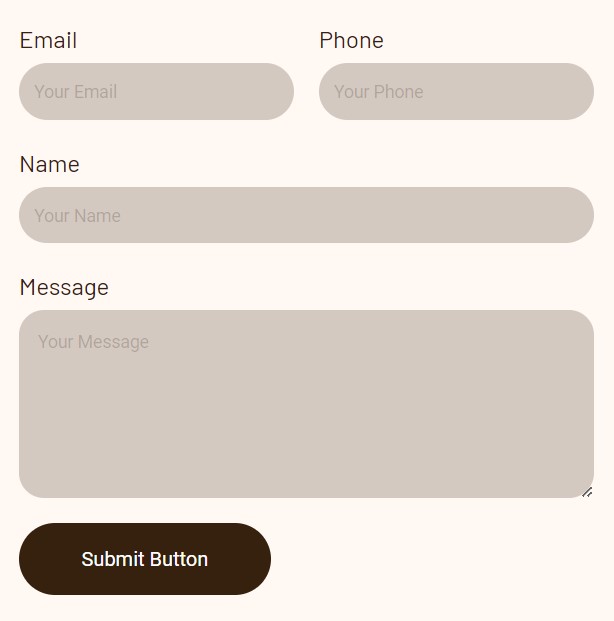Tap the Submit Button
Image resolution: width=614 pixels, height=621 pixels.
point(145,559)
